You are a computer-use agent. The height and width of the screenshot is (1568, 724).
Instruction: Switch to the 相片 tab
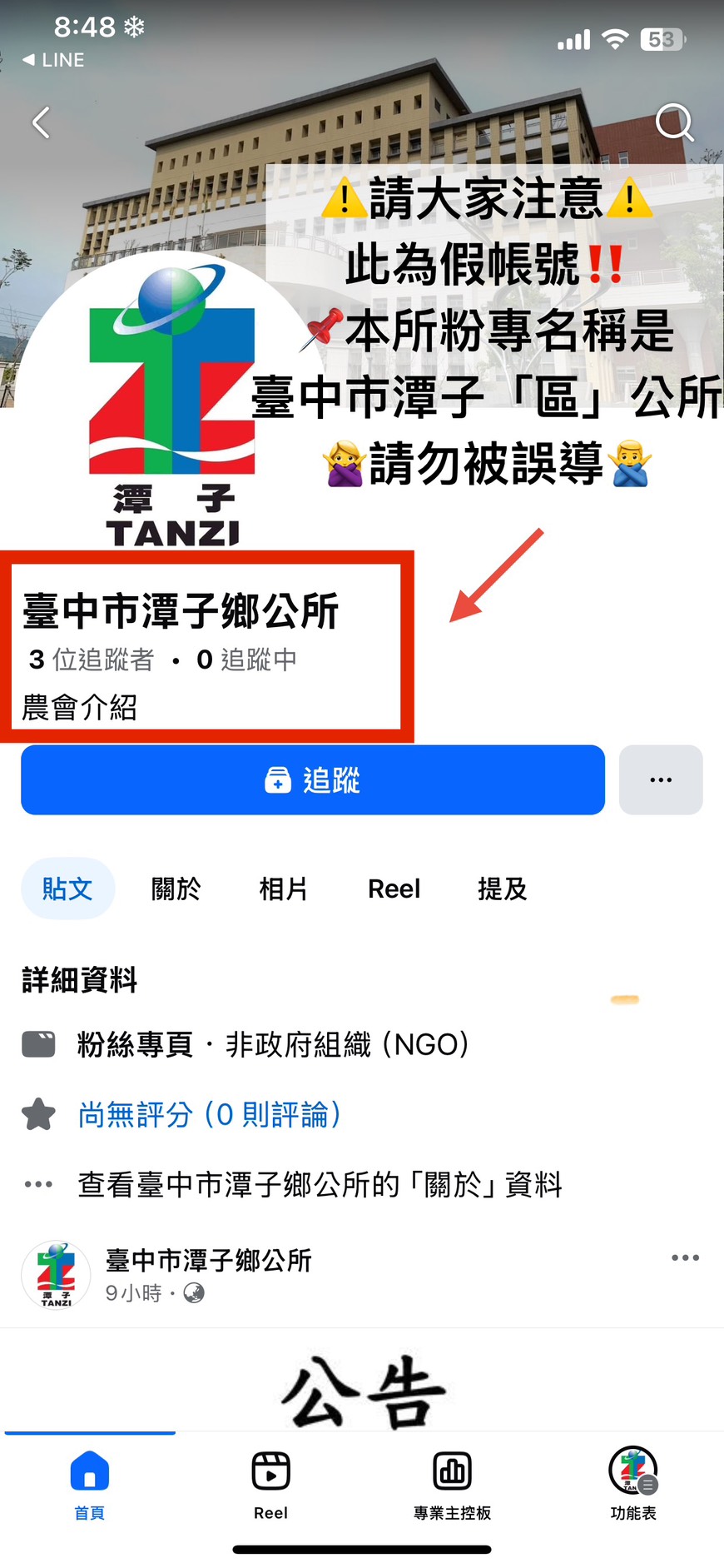point(283,889)
